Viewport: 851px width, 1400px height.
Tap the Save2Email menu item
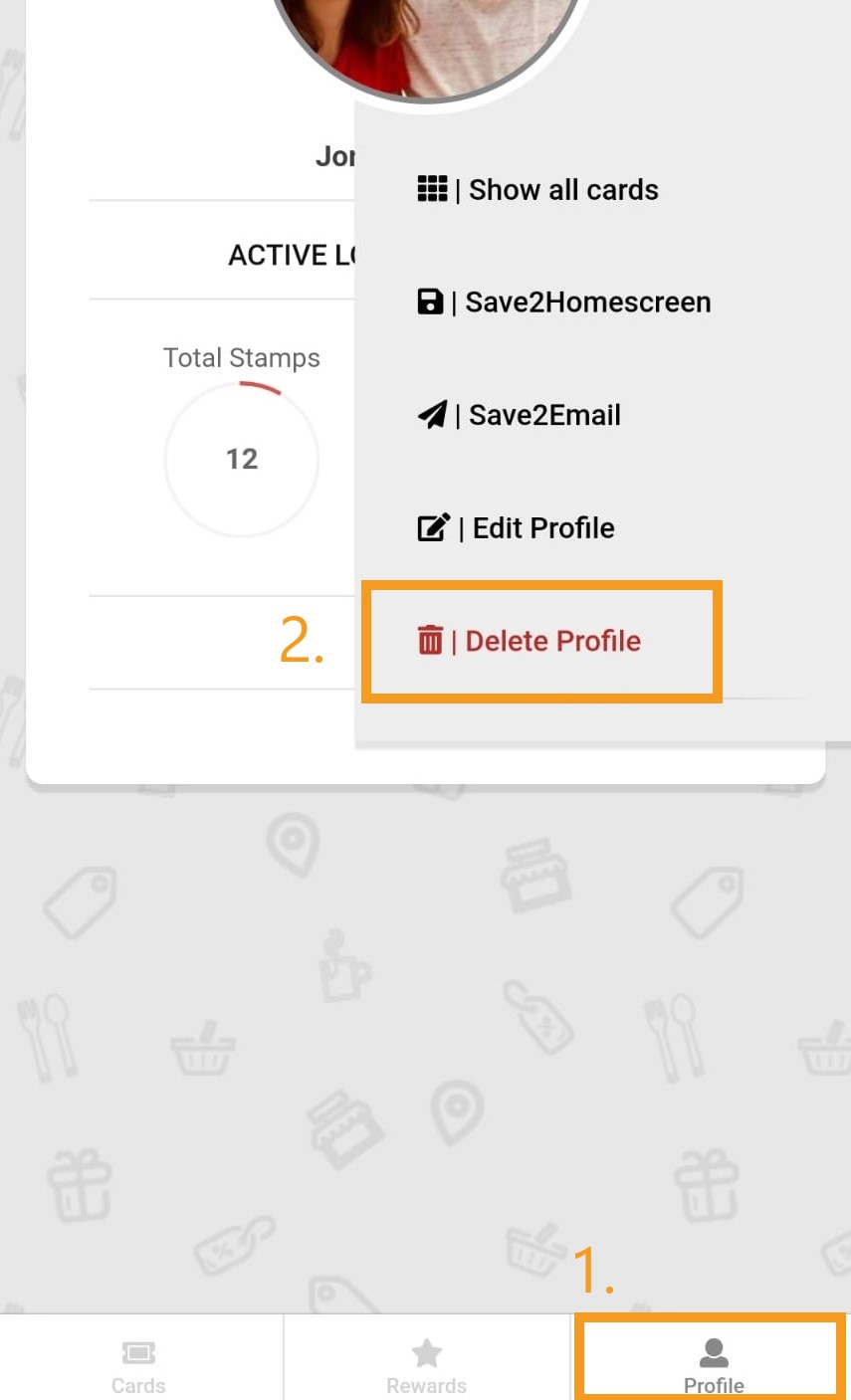520,415
